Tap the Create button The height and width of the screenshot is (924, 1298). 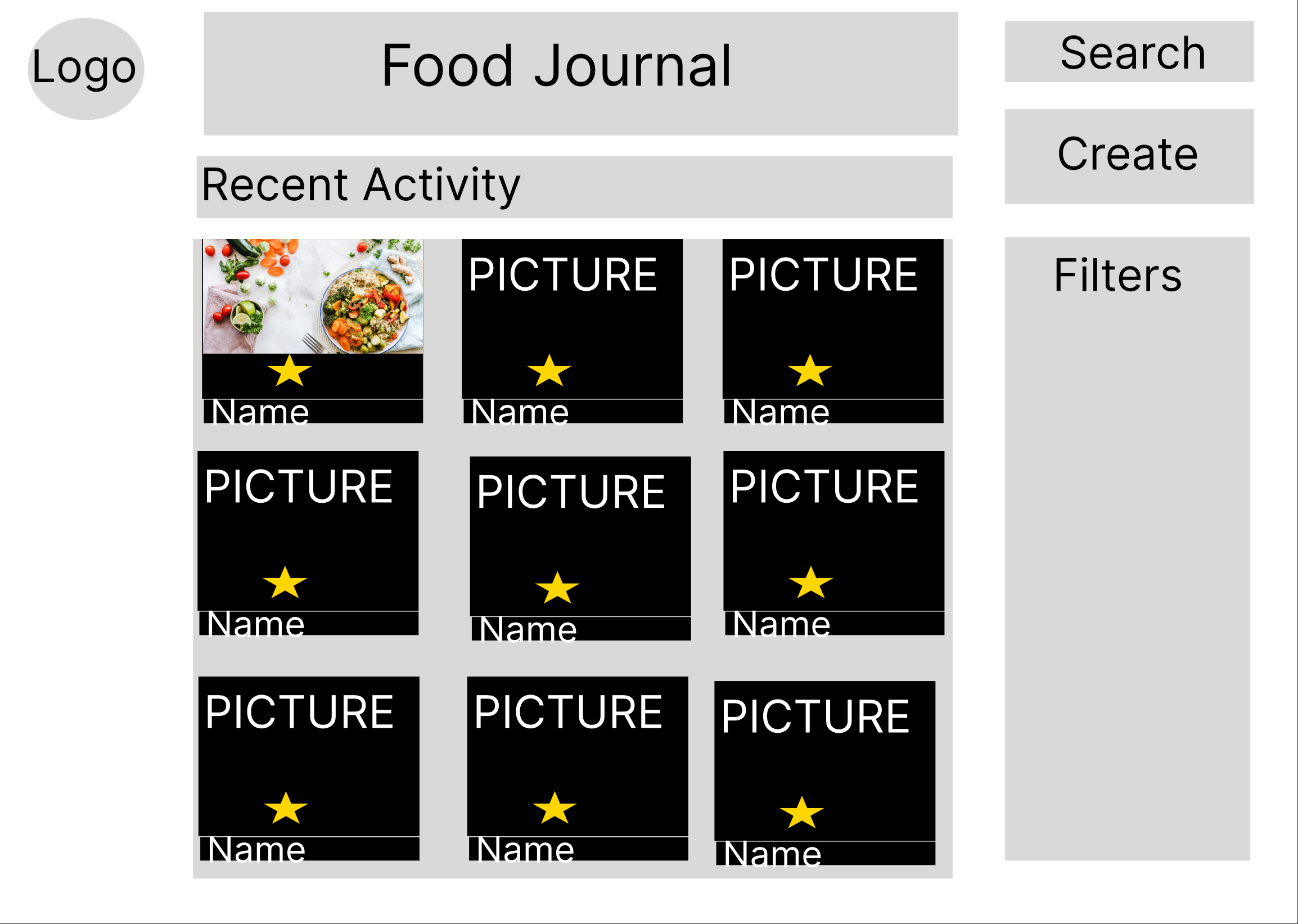(x=1129, y=156)
